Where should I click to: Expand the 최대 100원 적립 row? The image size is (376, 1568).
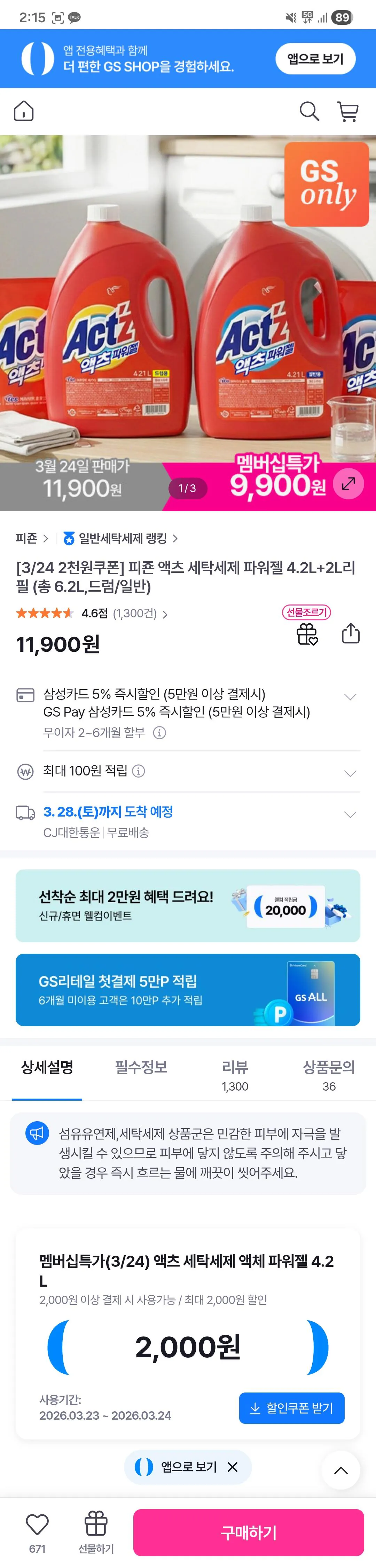350,773
